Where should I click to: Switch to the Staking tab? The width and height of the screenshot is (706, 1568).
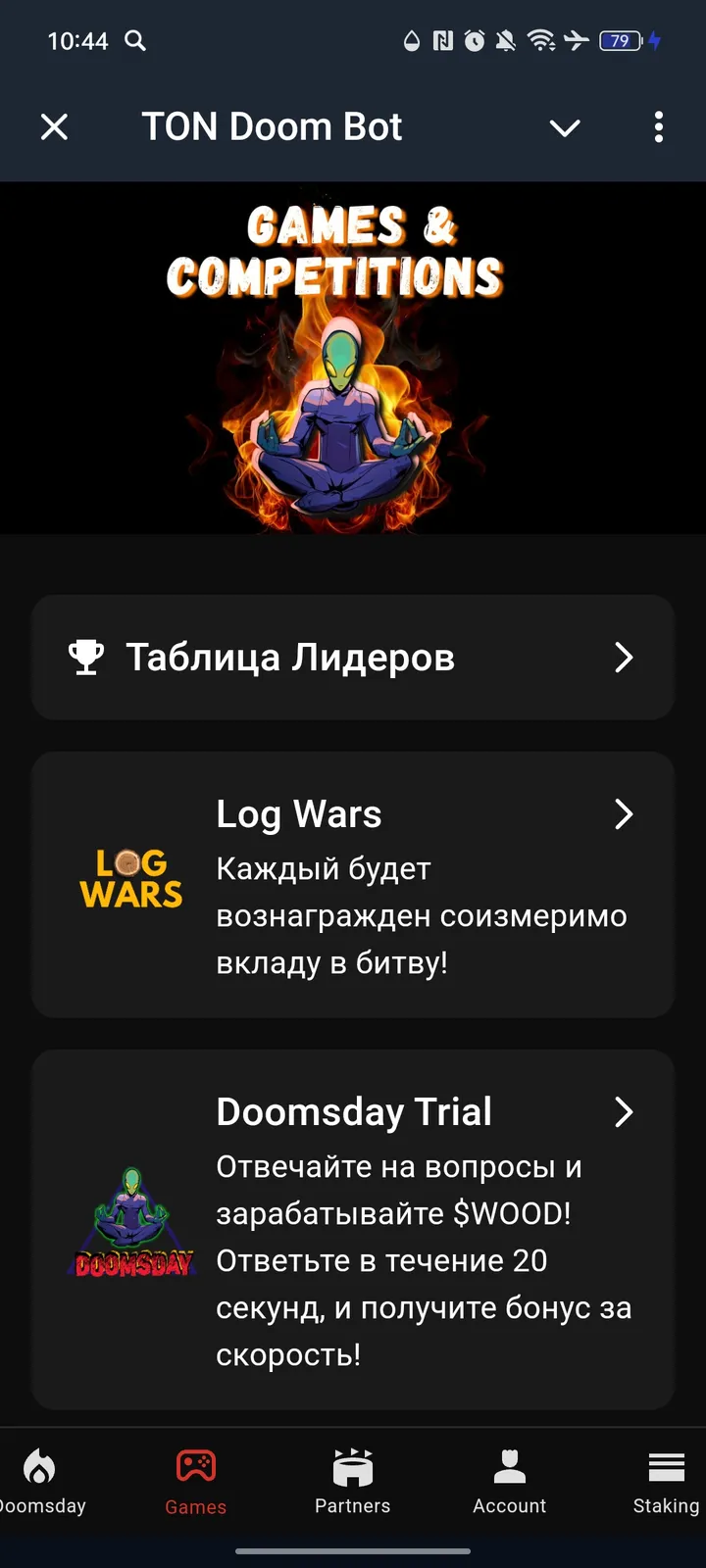pos(666,1482)
